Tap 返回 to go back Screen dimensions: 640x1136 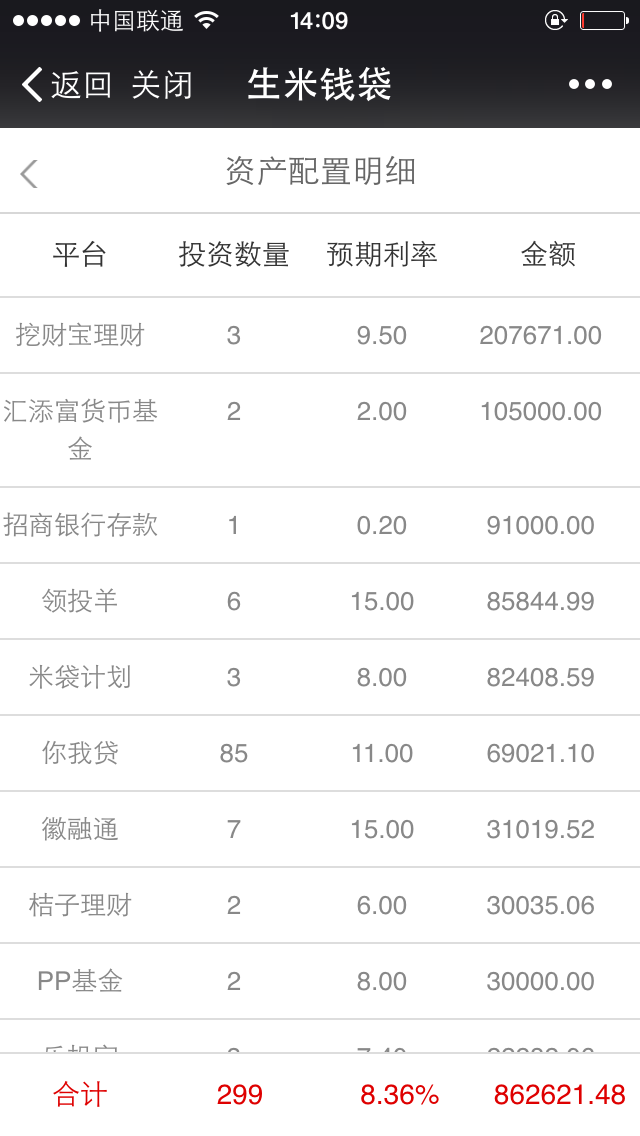[x=66, y=85]
